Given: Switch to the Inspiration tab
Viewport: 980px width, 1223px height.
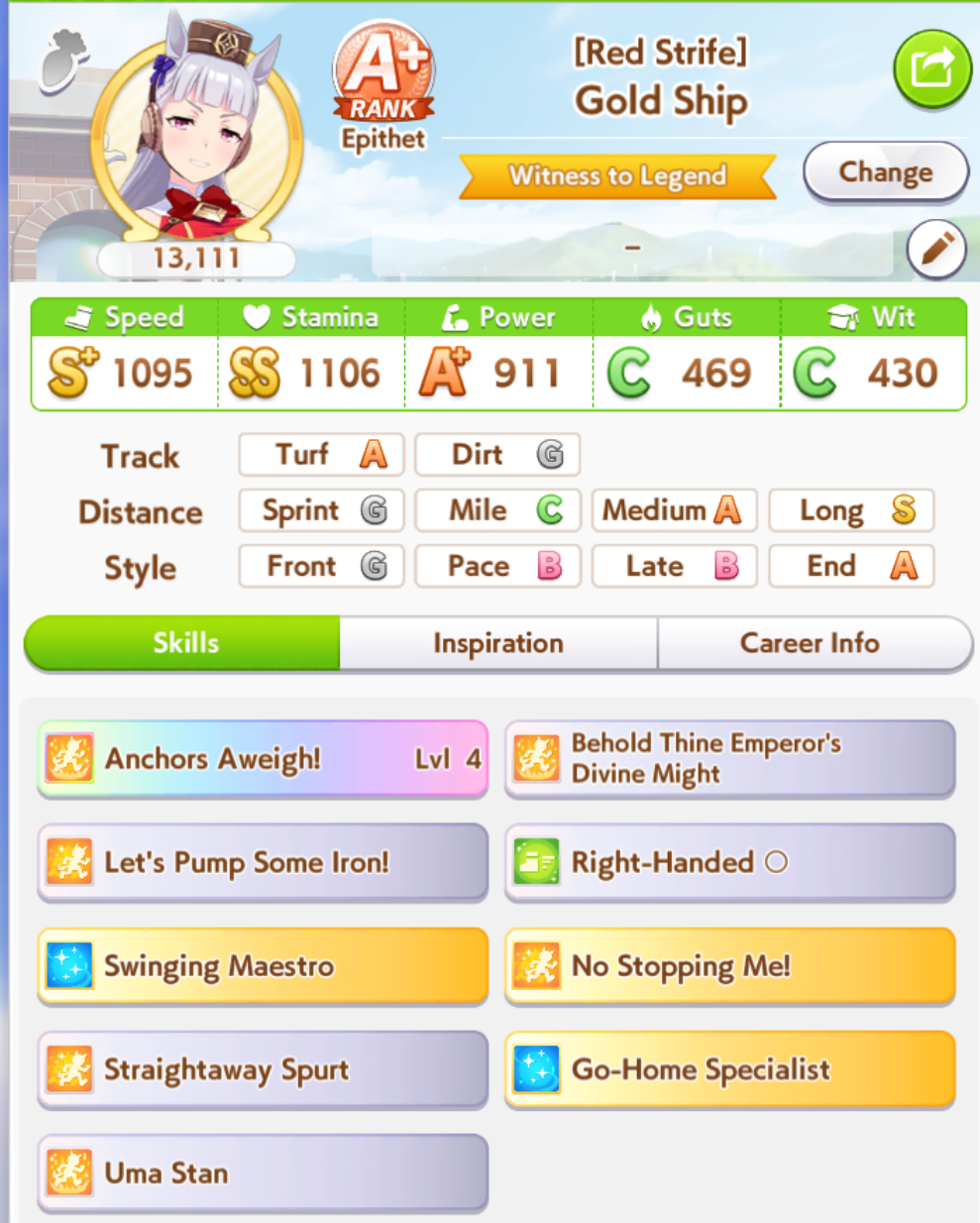Looking at the screenshot, I should point(498,643).
